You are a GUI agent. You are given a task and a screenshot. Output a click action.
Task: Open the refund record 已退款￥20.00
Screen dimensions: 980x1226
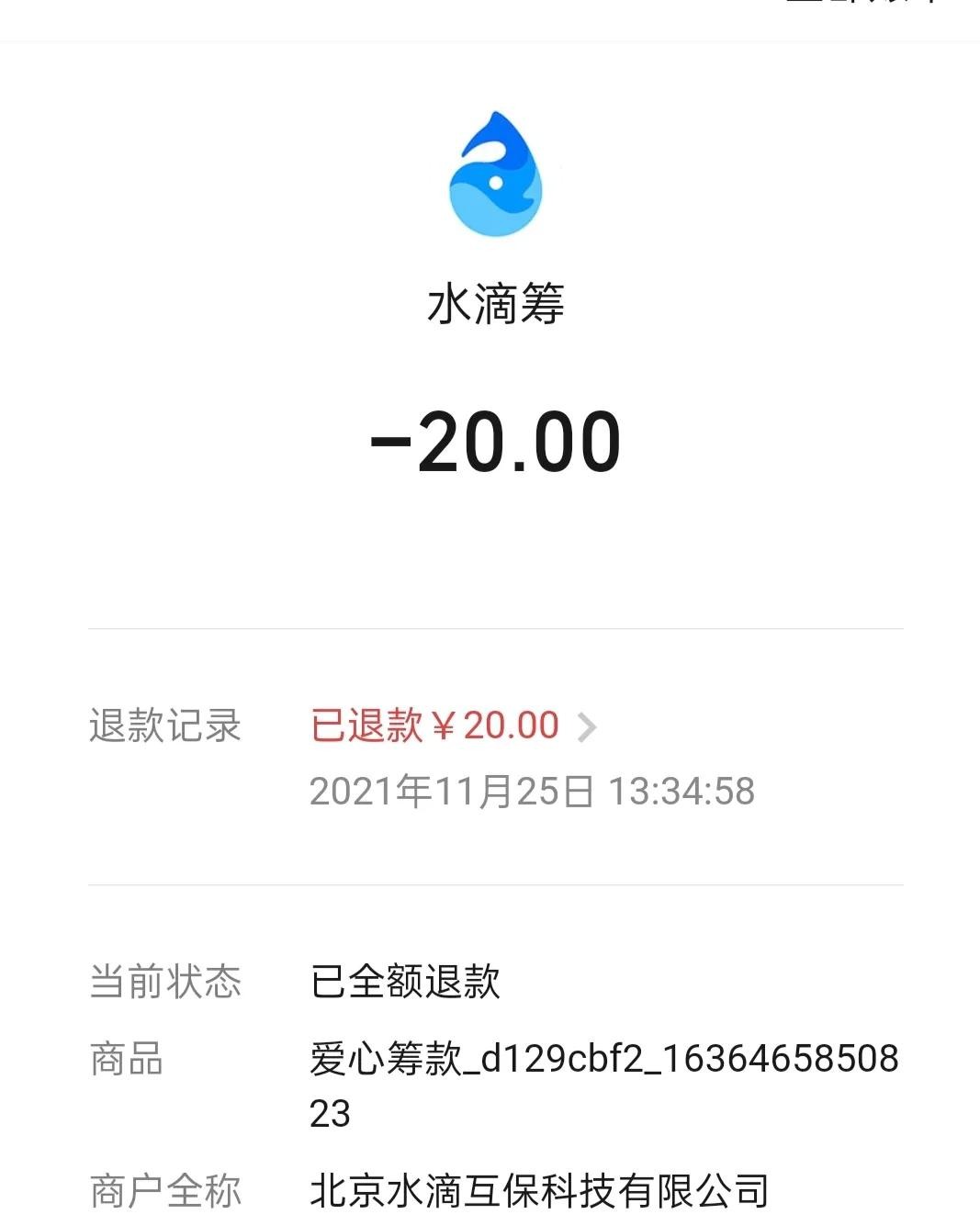coord(453,726)
